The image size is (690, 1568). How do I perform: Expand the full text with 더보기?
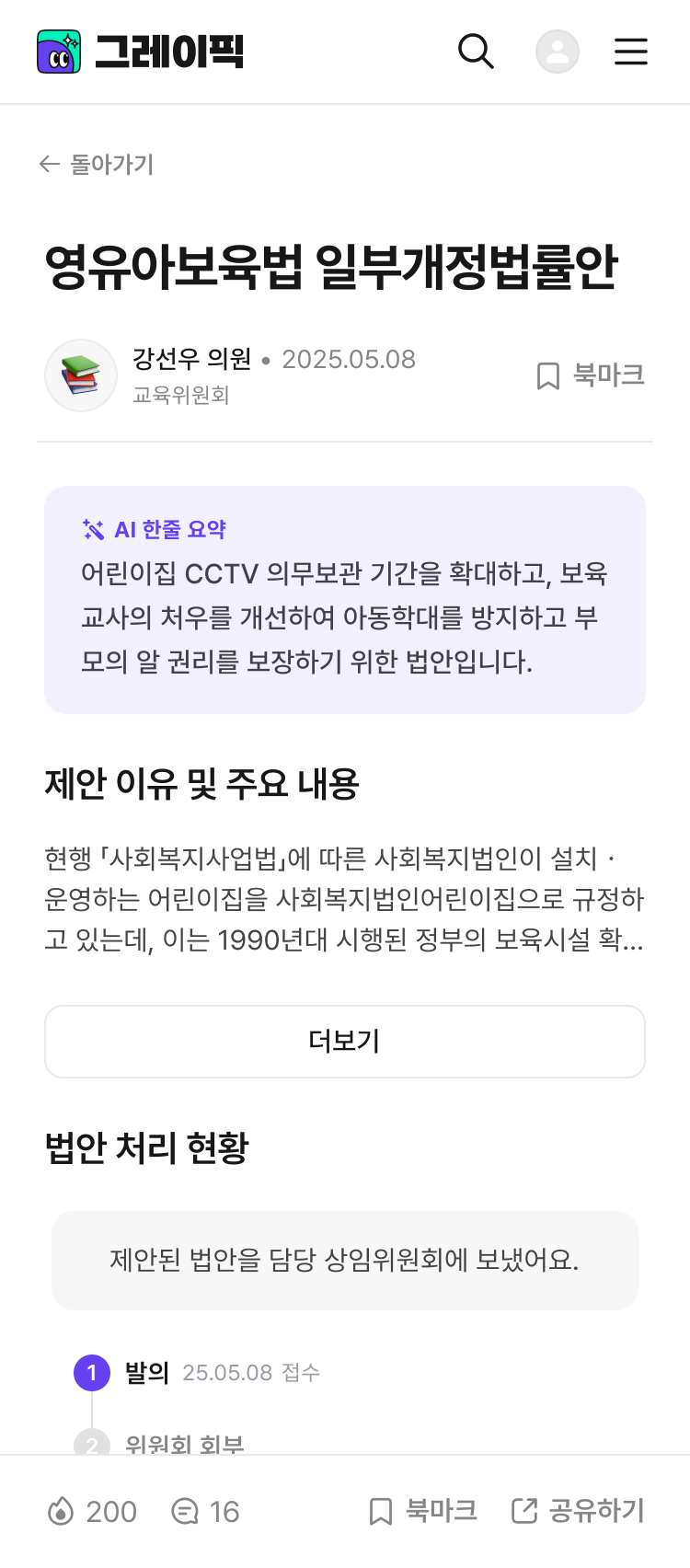point(345,1042)
